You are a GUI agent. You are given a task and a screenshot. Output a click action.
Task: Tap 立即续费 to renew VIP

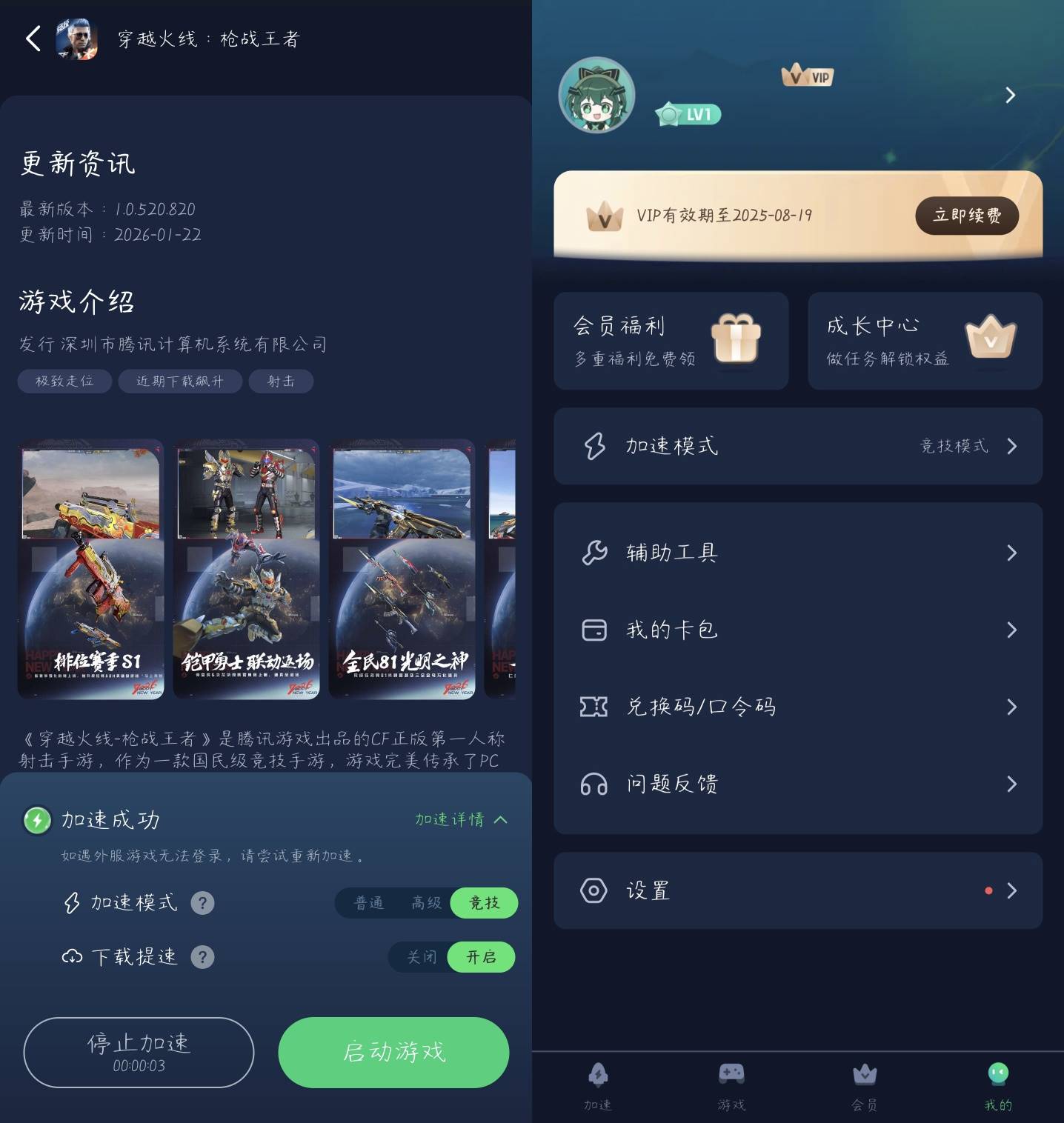click(x=966, y=216)
